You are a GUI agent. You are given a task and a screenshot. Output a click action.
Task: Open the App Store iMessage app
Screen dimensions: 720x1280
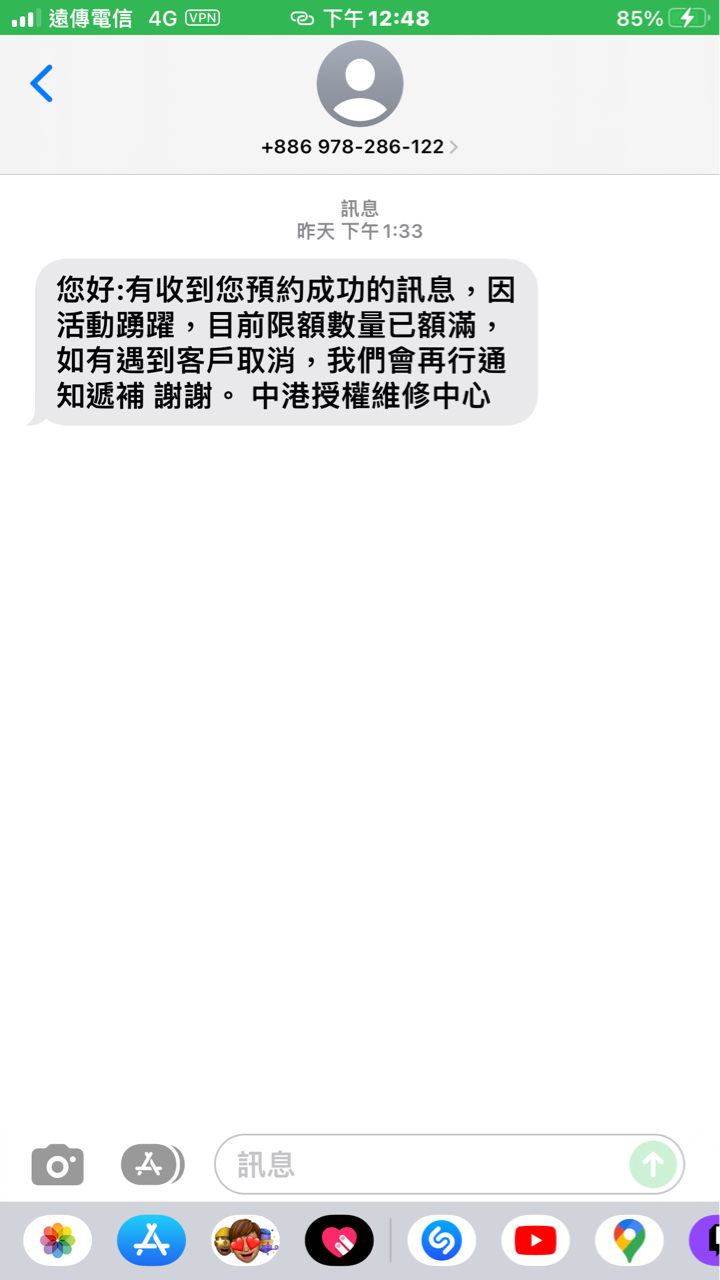tap(151, 1241)
